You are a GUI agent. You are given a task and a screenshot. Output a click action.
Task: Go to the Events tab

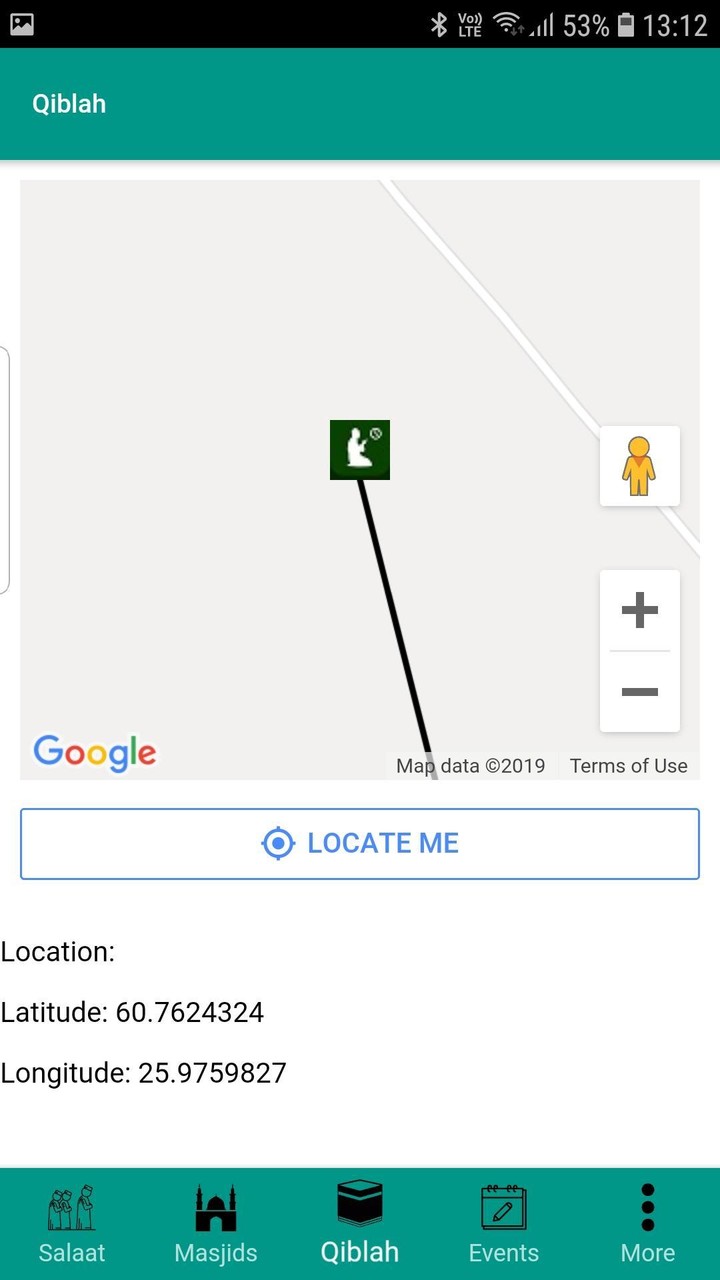504,1224
